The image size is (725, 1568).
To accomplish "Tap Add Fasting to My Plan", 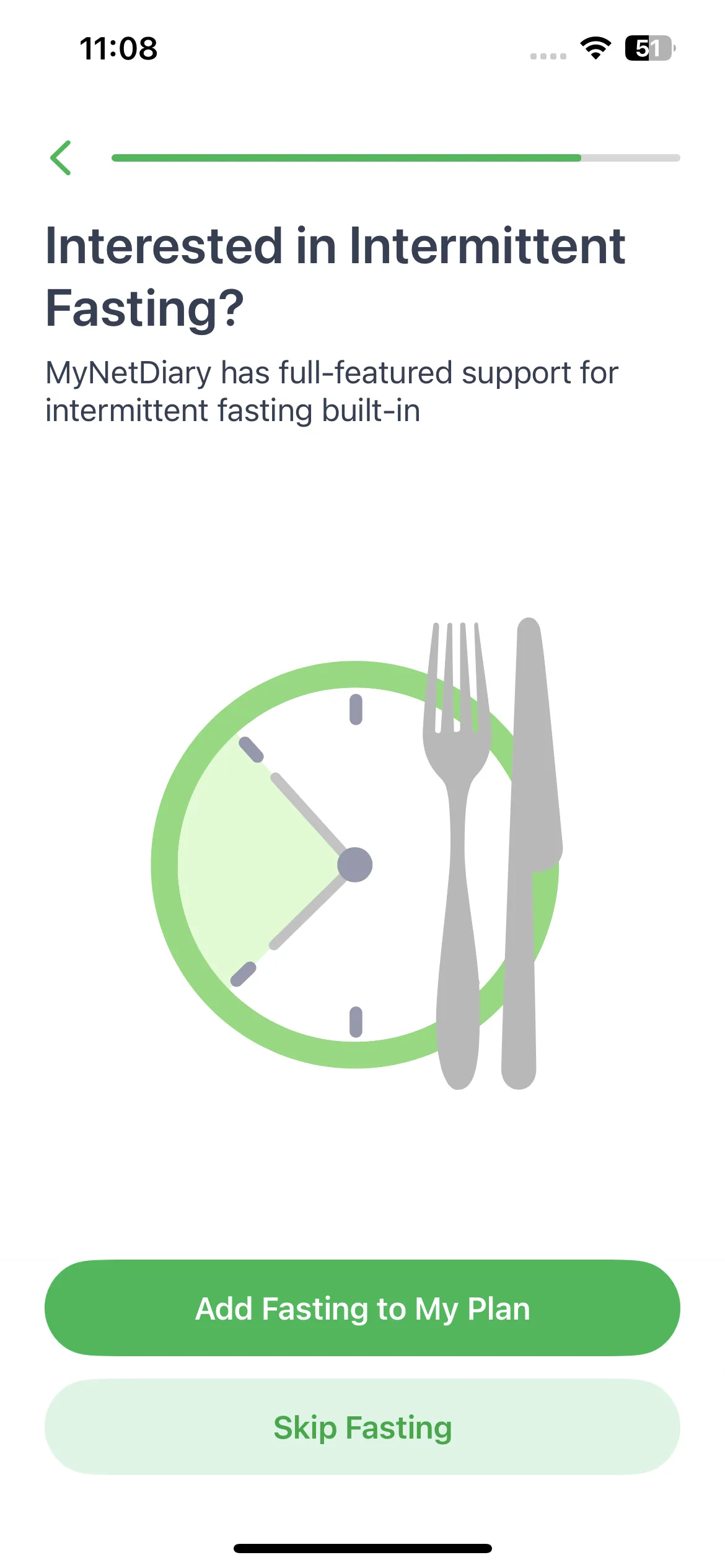I will coord(362,1308).
